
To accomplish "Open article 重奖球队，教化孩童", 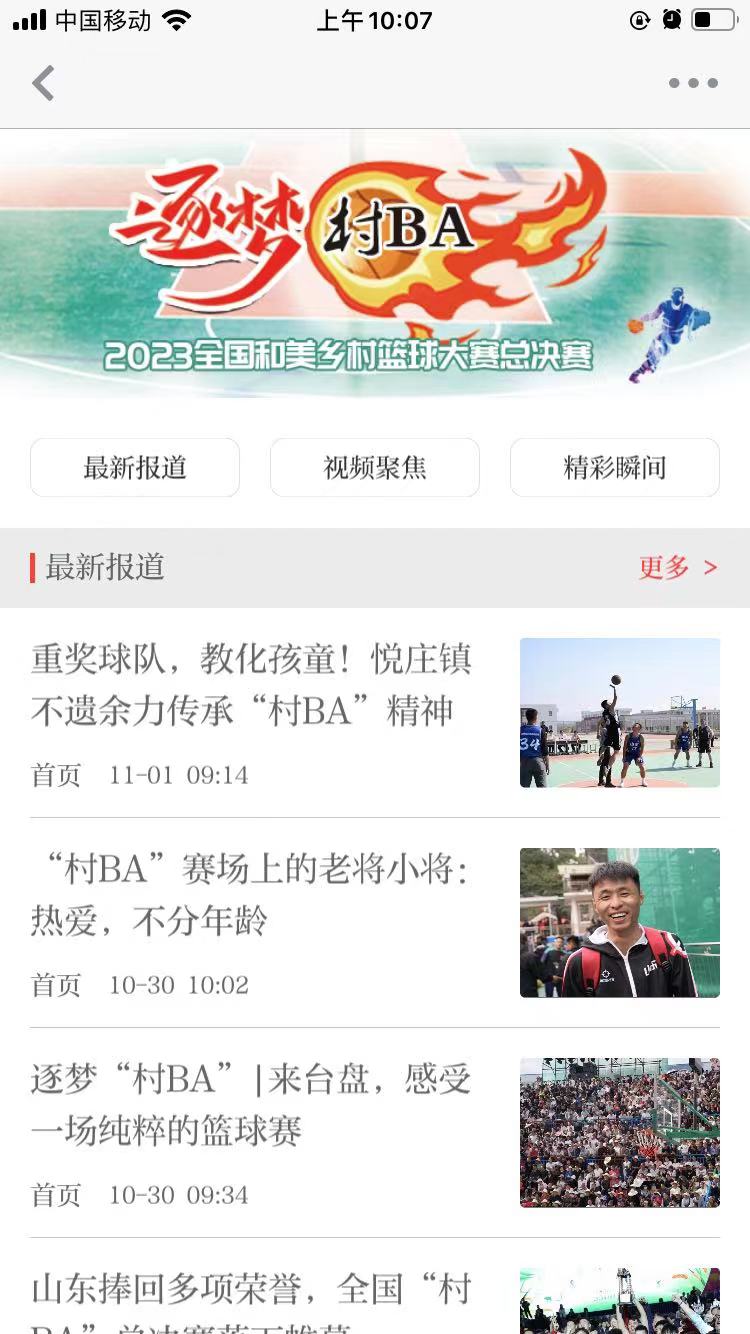I will point(251,685).
